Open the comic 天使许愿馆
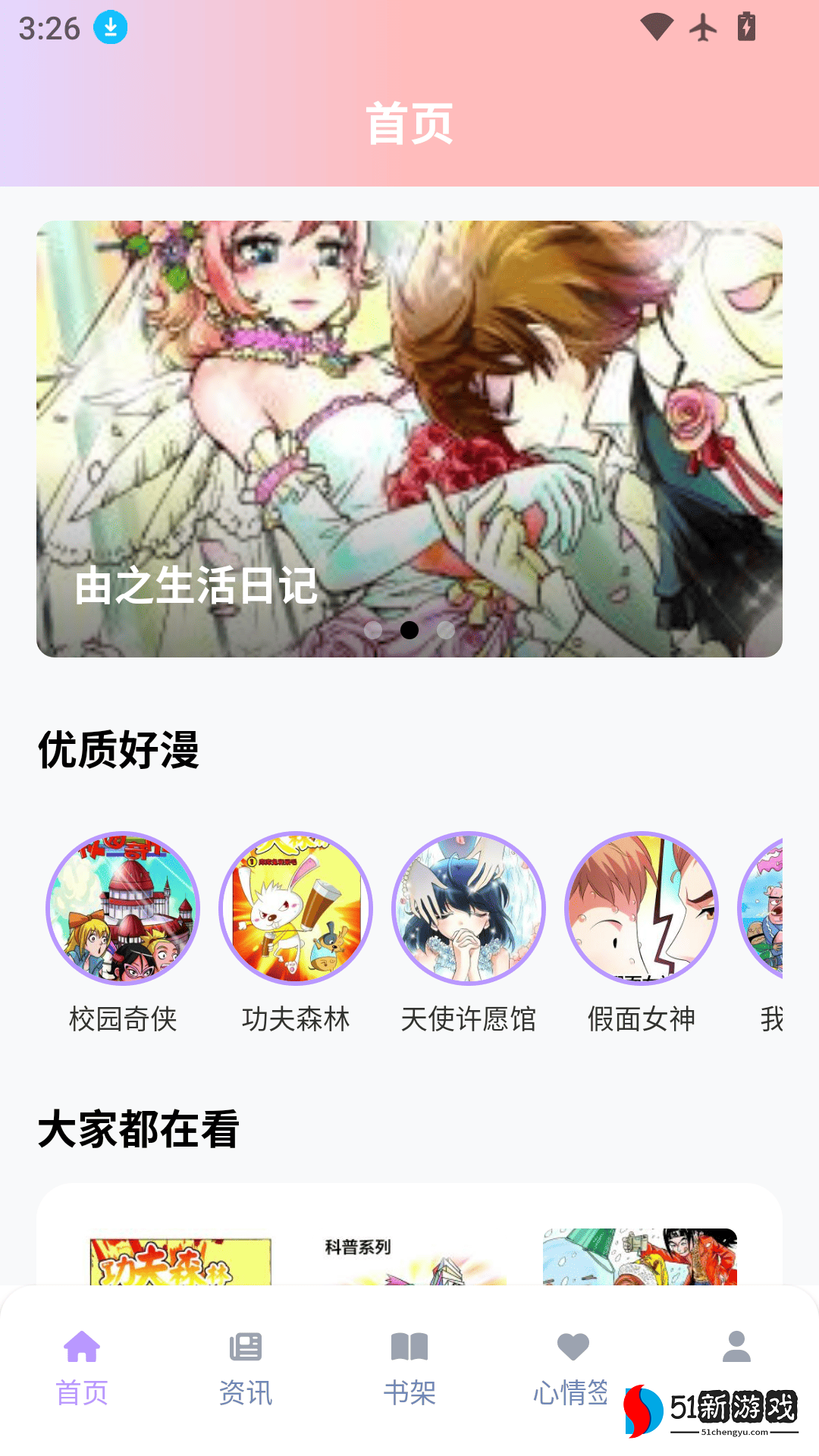The image size is (819, 1456). coord(469,908)
